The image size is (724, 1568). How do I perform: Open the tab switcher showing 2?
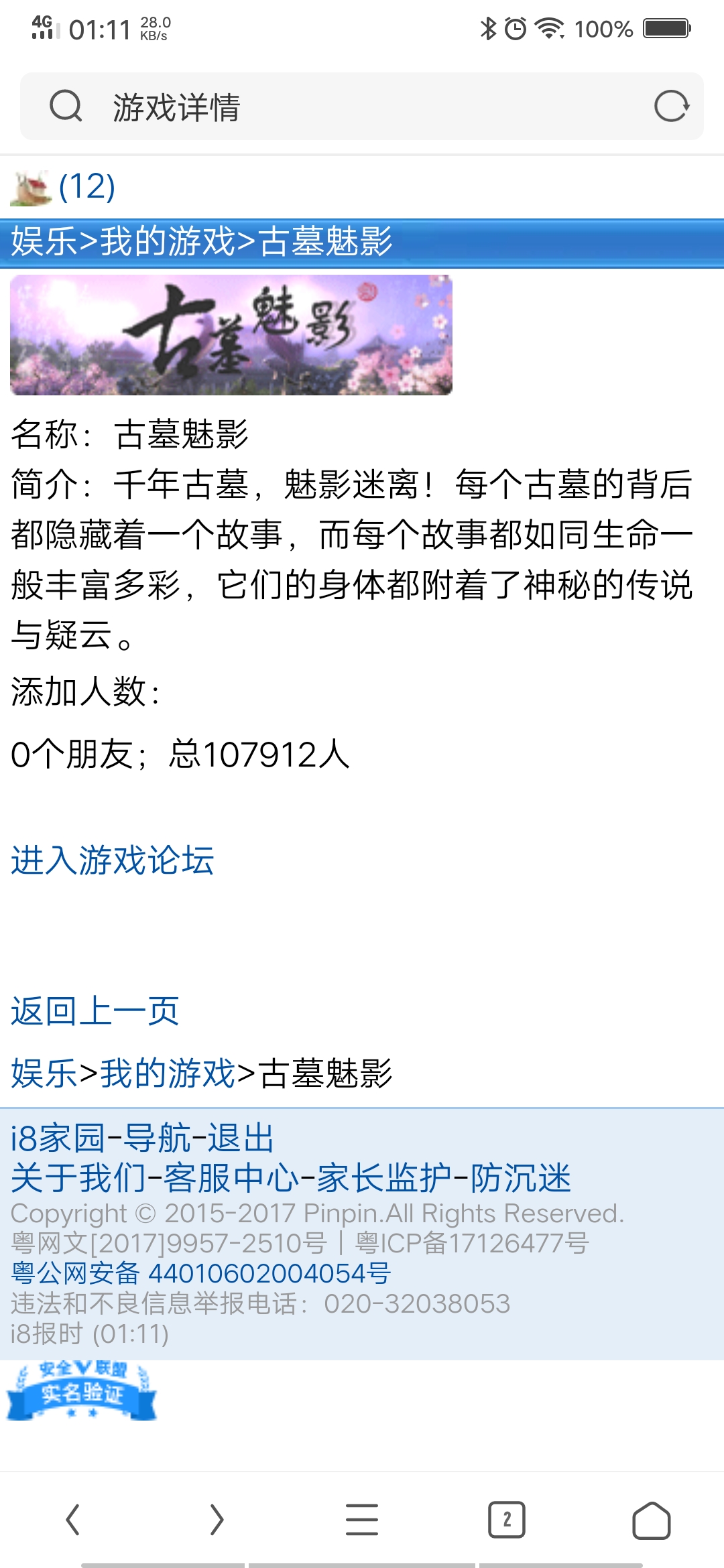tap(507, 1519)
